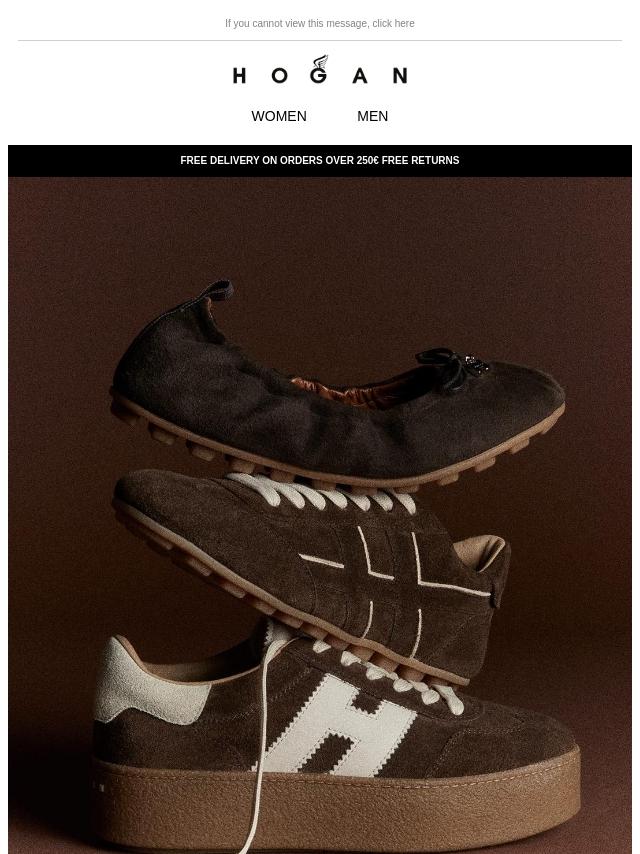Open the MEN section
The height and width of the screenshot is (854, 640).
pyautogui.click(x=372, y=116)
